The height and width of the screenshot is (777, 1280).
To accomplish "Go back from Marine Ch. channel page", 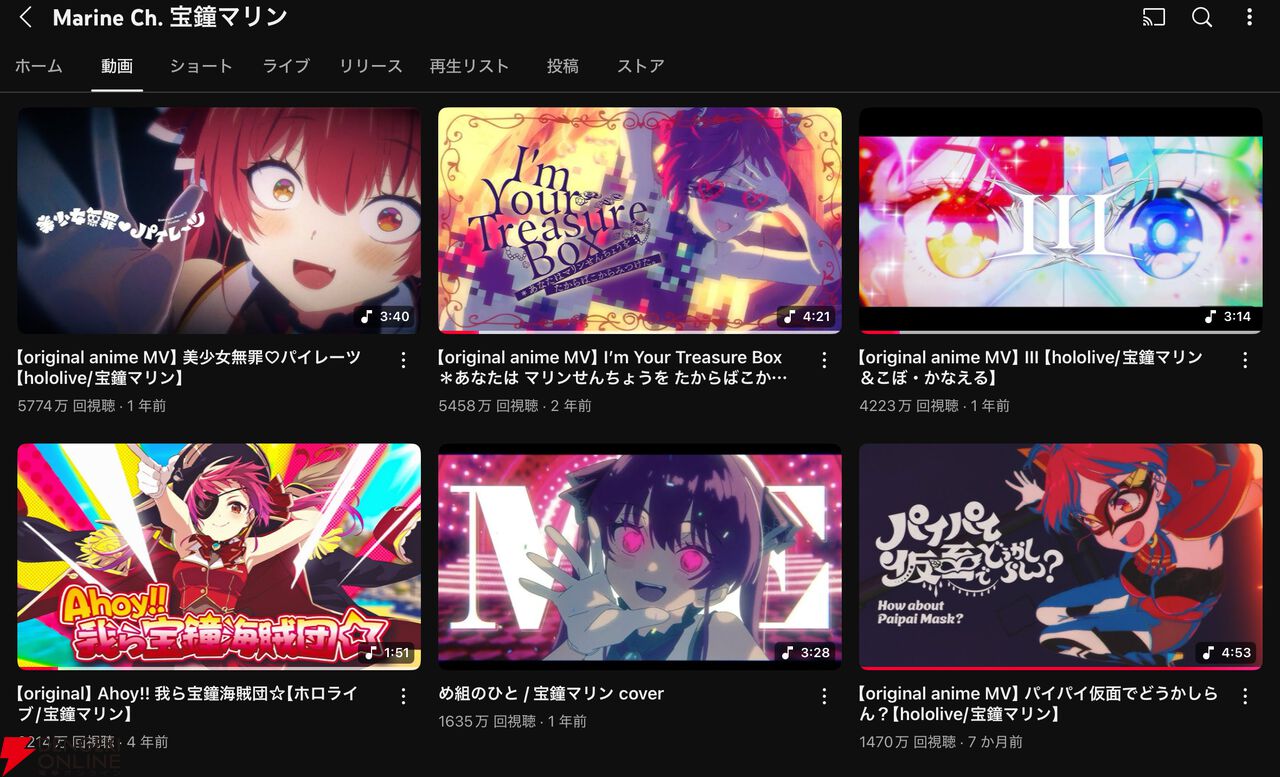I will pos(26,17).
